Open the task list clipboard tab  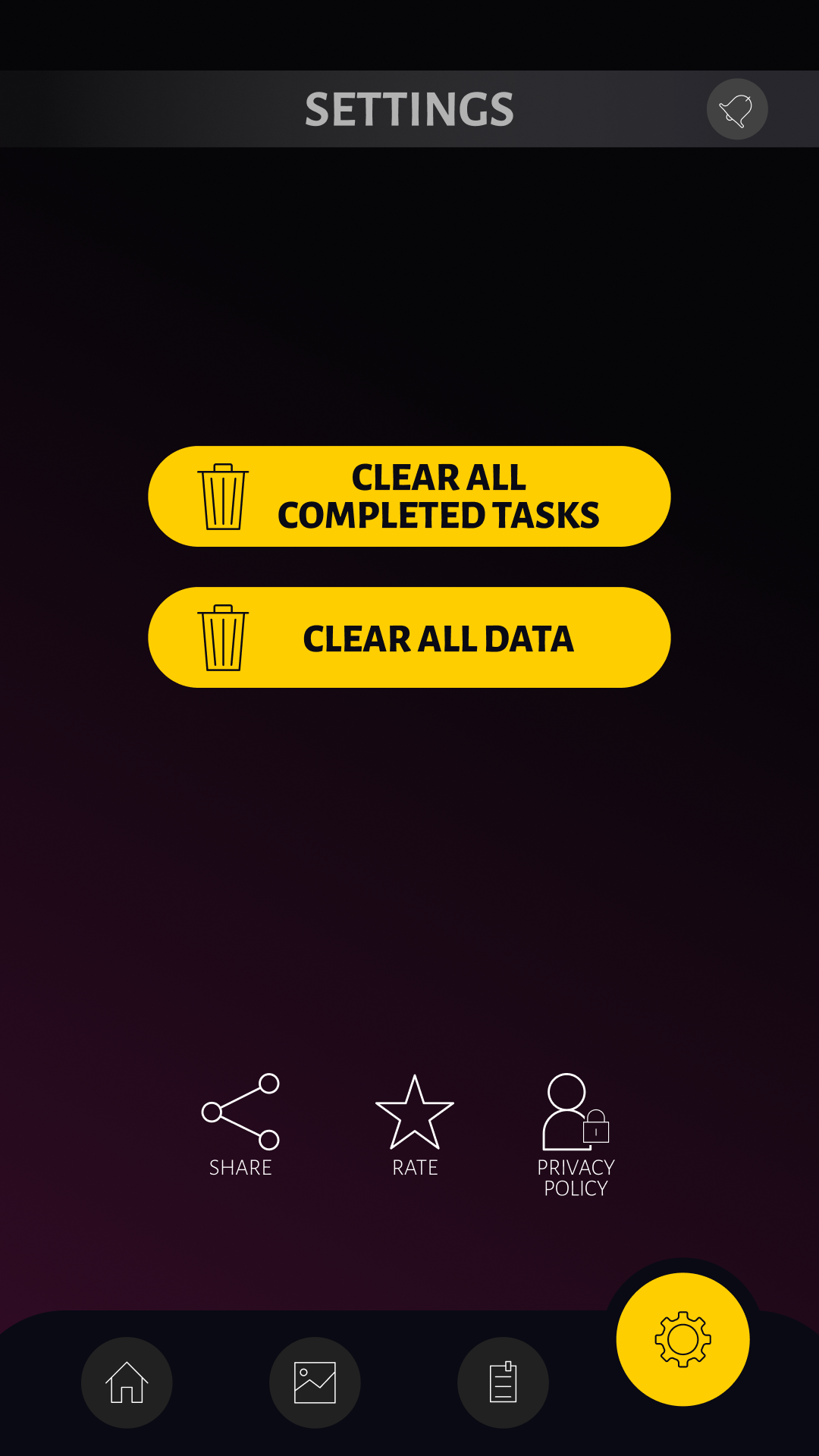503,1382
